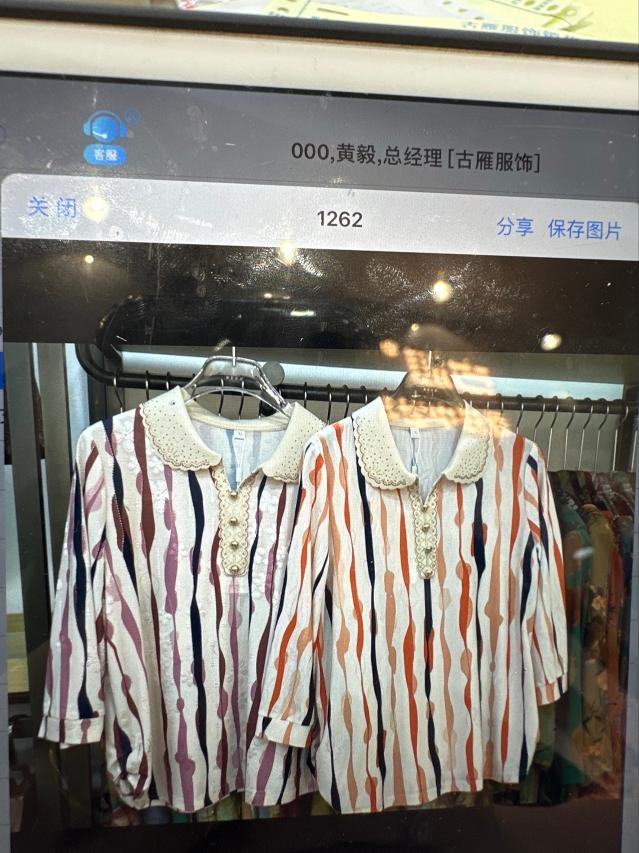Tap 关闭 to close the image viewer
639x853 pixels.
[x=52, y=207]
